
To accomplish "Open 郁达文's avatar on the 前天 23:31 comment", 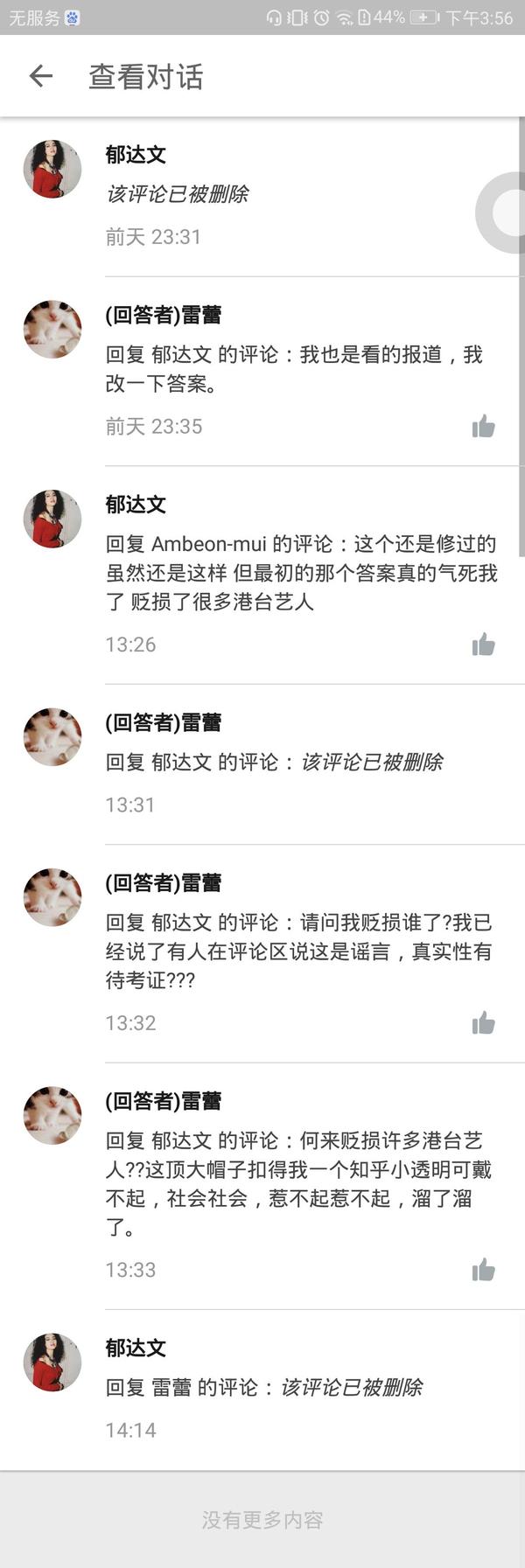I will (52, 169).
